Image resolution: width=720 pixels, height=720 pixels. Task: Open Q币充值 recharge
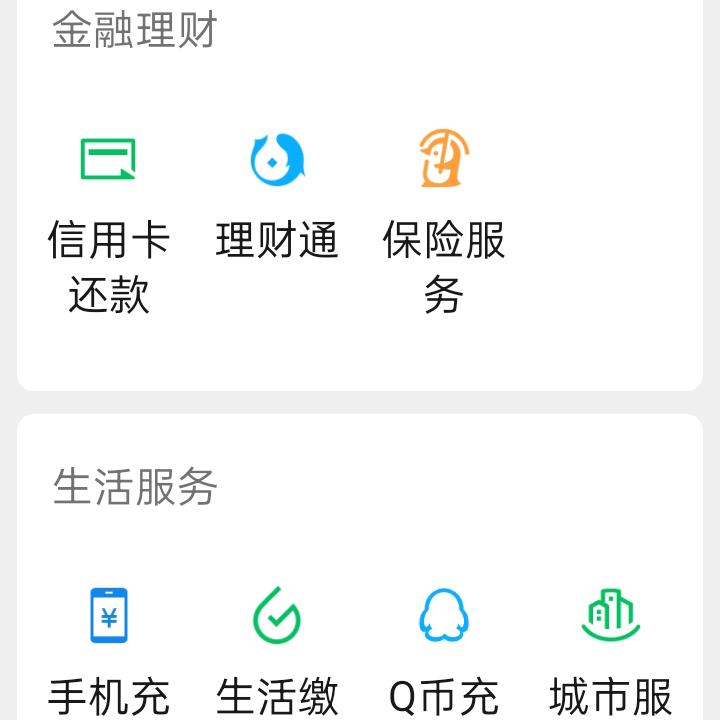pos(444,616)
